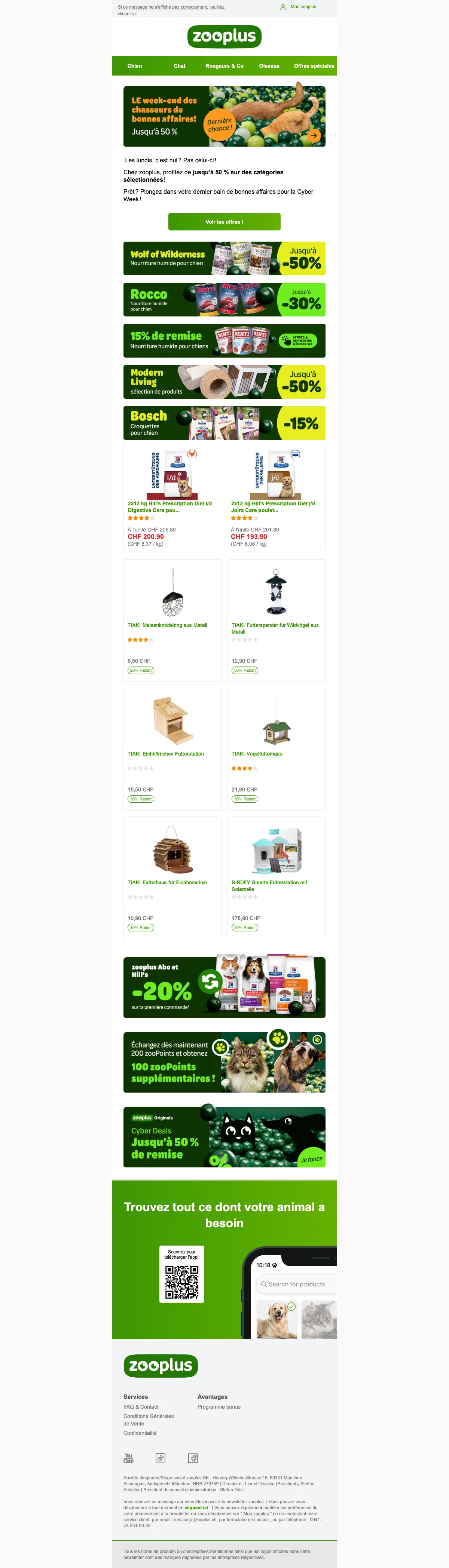Tap the cliquant ici unsubscribe link
Screen dimensions: 449x1568
click(196, 1508)
